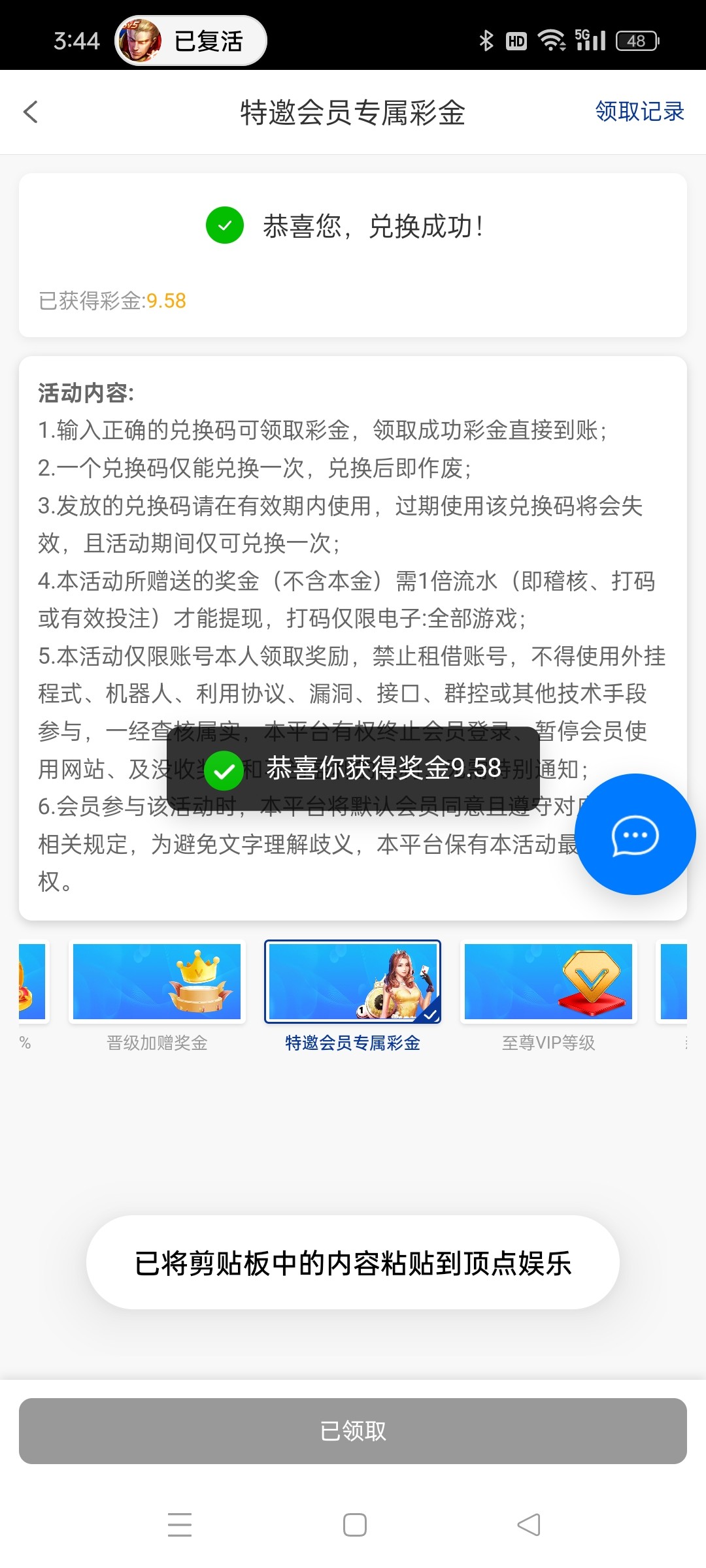Open the 至尊VIP等级 activity card
706x1568 pixels.
(548, 982)
